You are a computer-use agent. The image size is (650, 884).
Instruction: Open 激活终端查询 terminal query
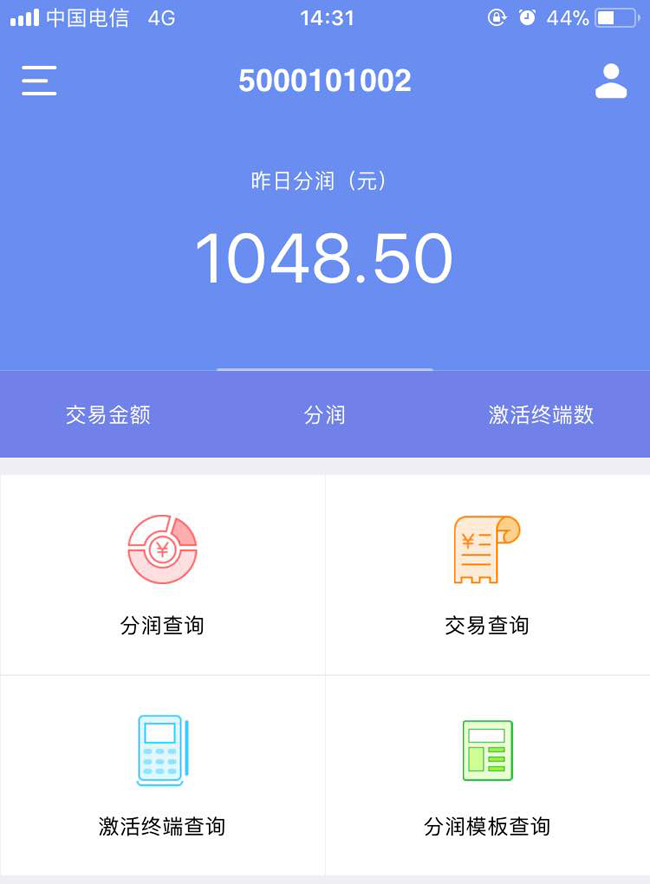(x=162, y=775)
